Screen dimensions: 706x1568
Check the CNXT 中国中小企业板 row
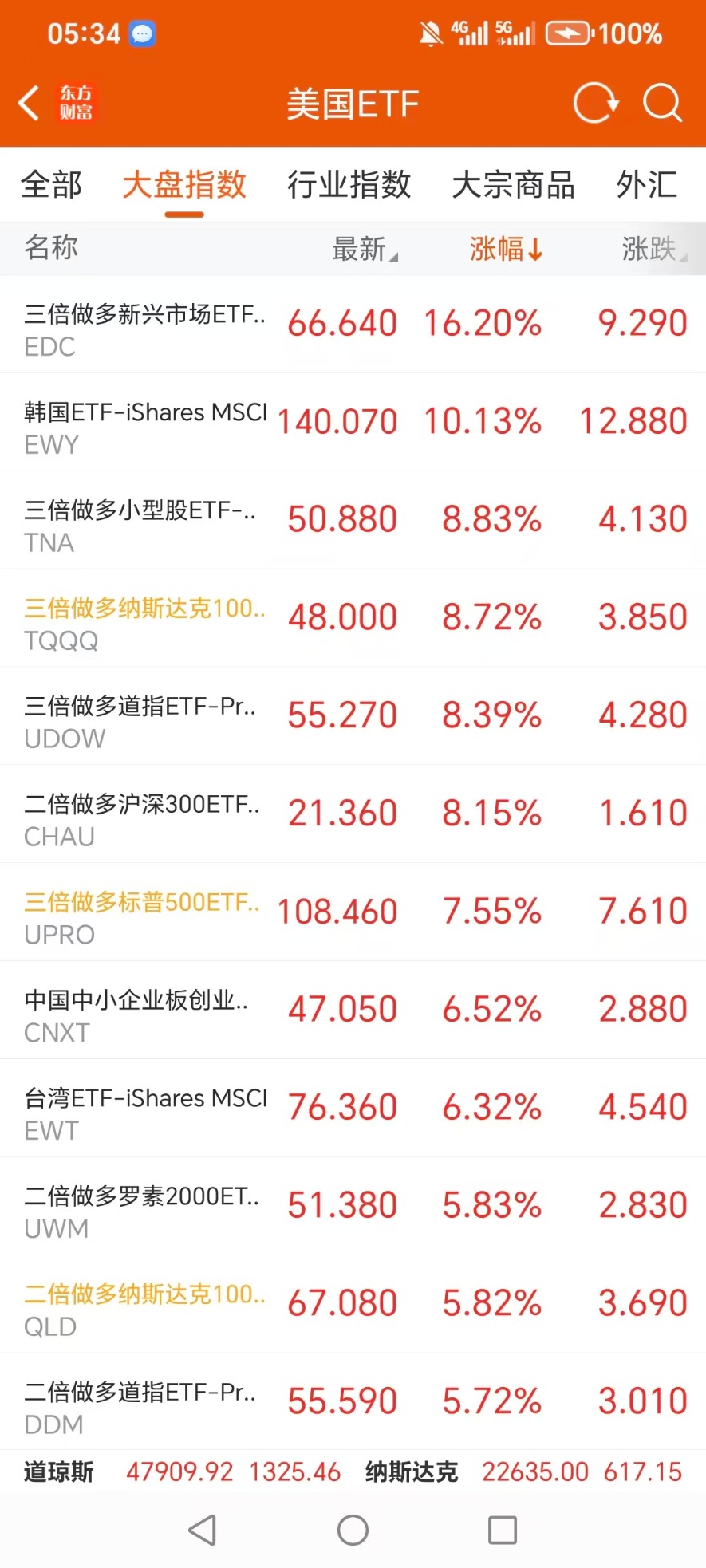coord(353,1011)
